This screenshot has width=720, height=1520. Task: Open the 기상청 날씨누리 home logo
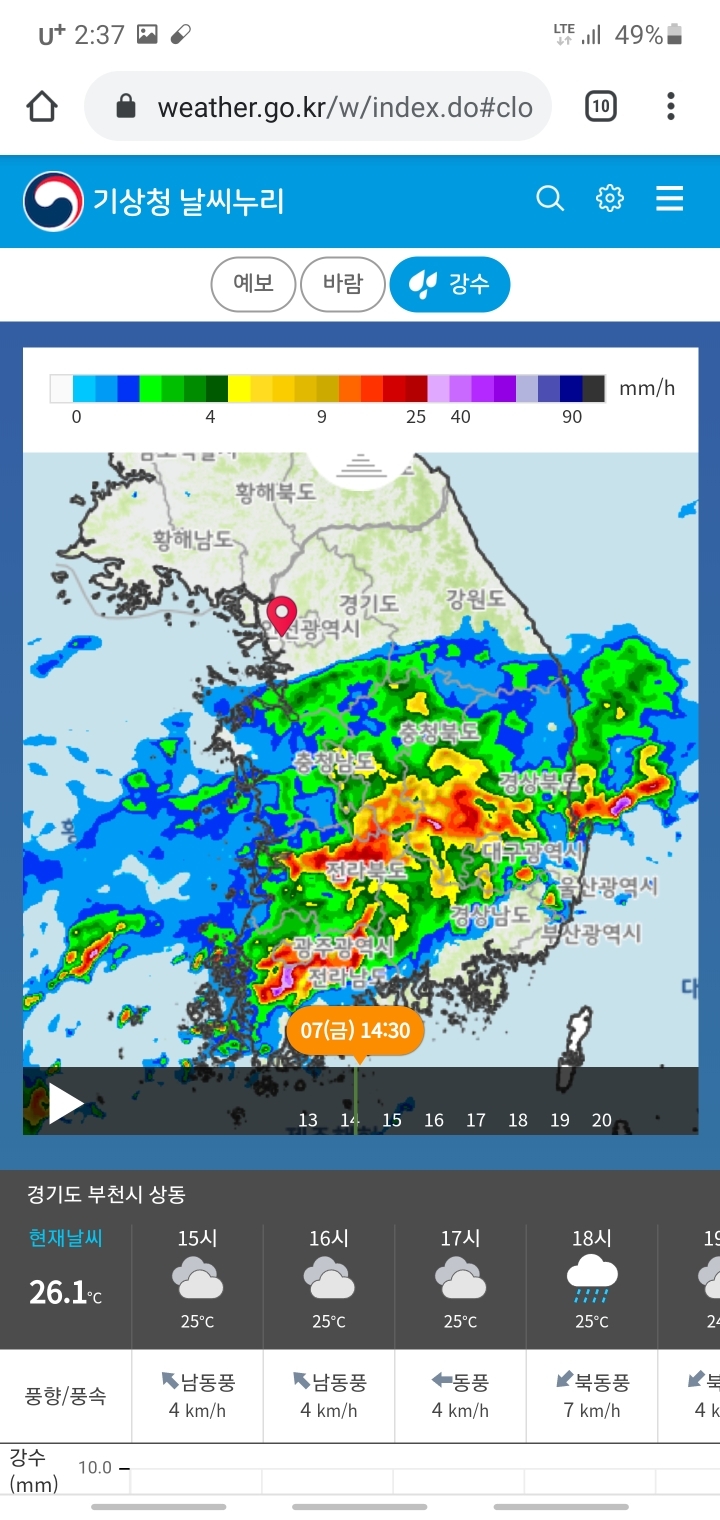tap(154, 201)
